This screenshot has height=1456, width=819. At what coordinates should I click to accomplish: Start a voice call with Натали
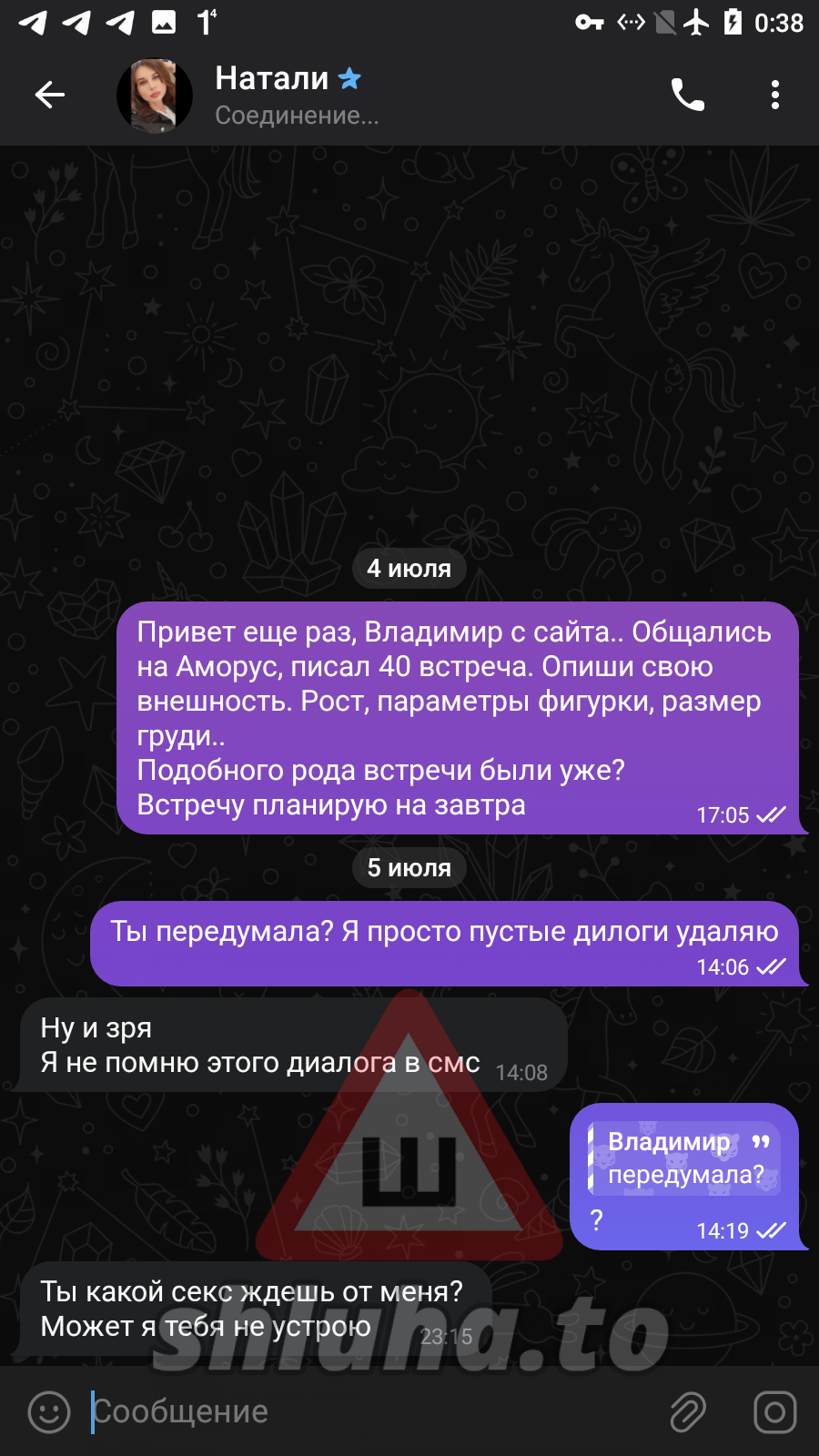[x=688, y=95]
